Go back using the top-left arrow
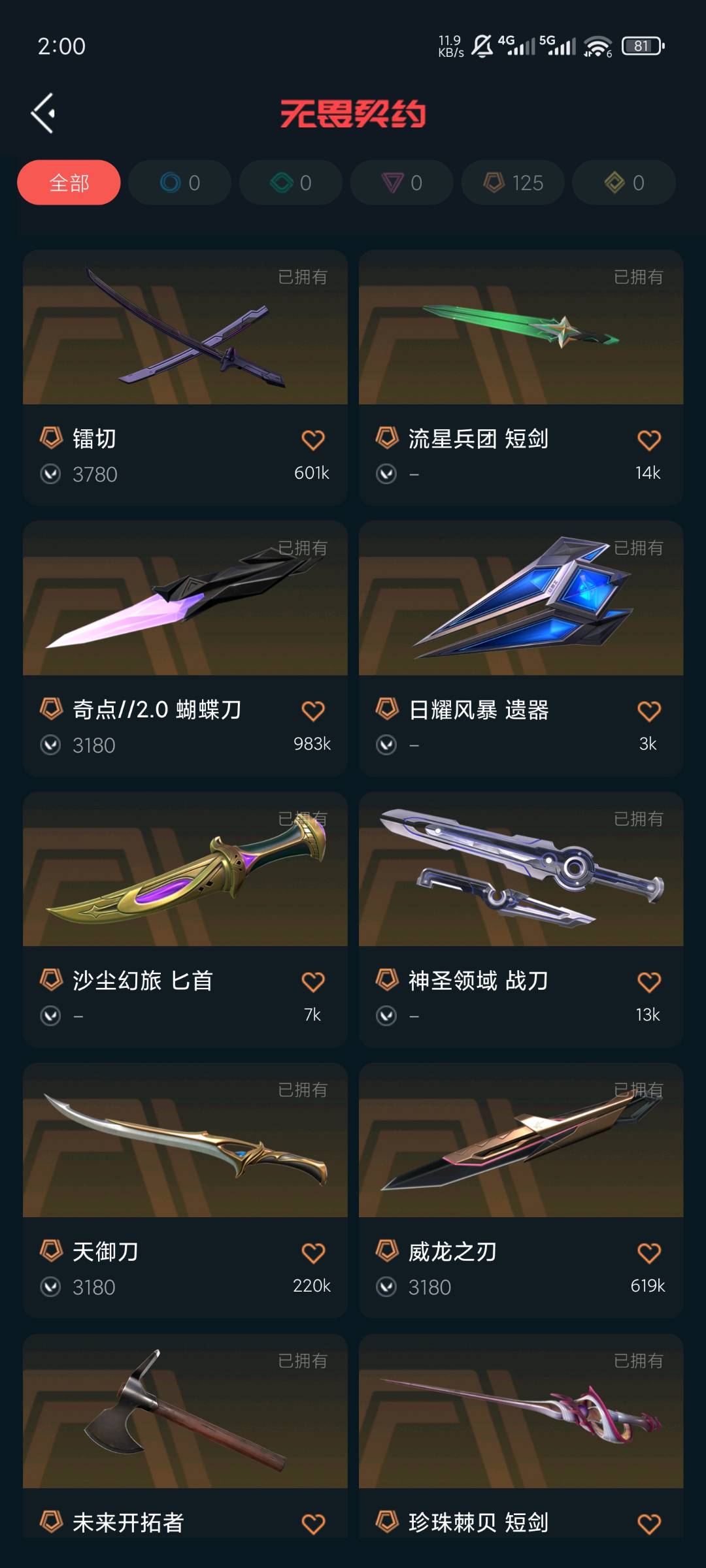 pos(43,113)
